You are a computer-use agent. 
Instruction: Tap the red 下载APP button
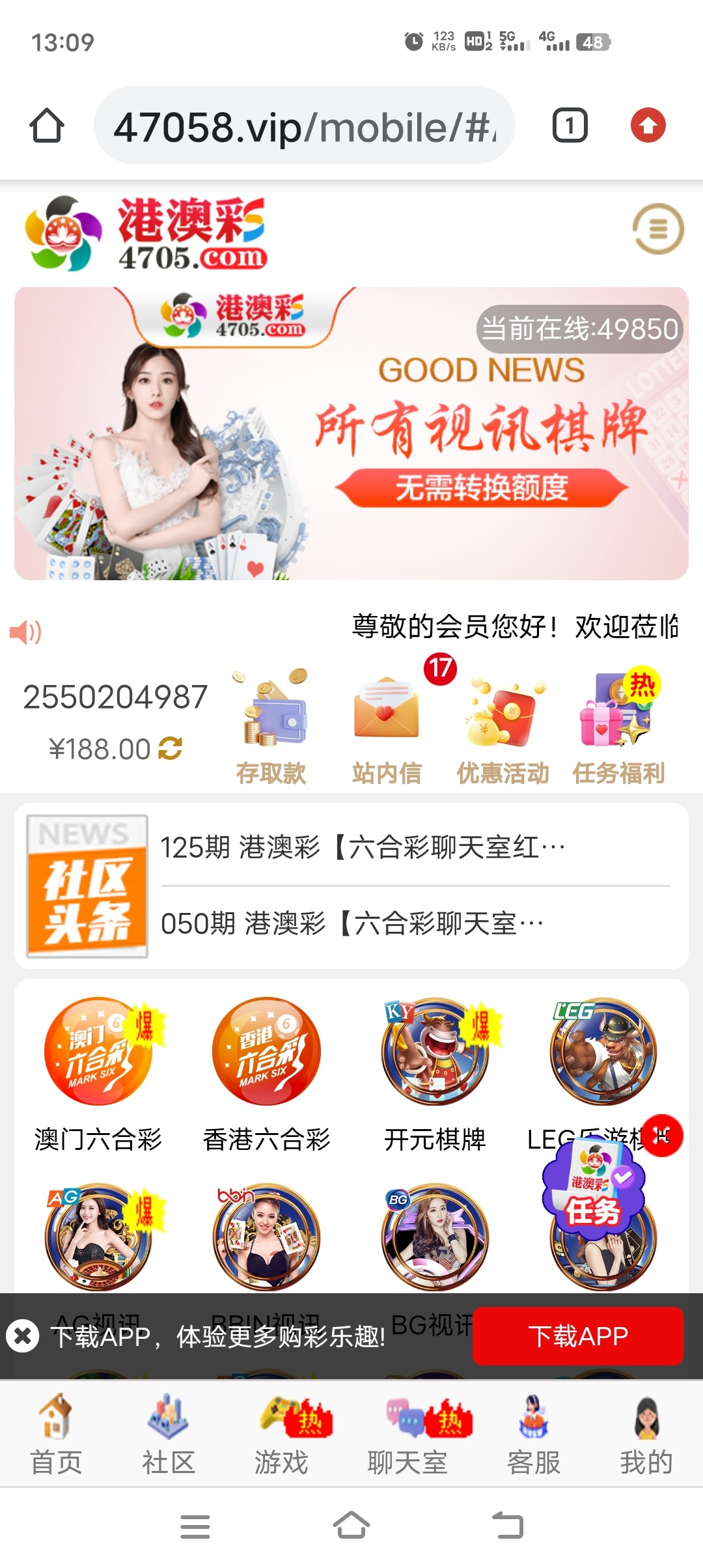[577, 1336]
